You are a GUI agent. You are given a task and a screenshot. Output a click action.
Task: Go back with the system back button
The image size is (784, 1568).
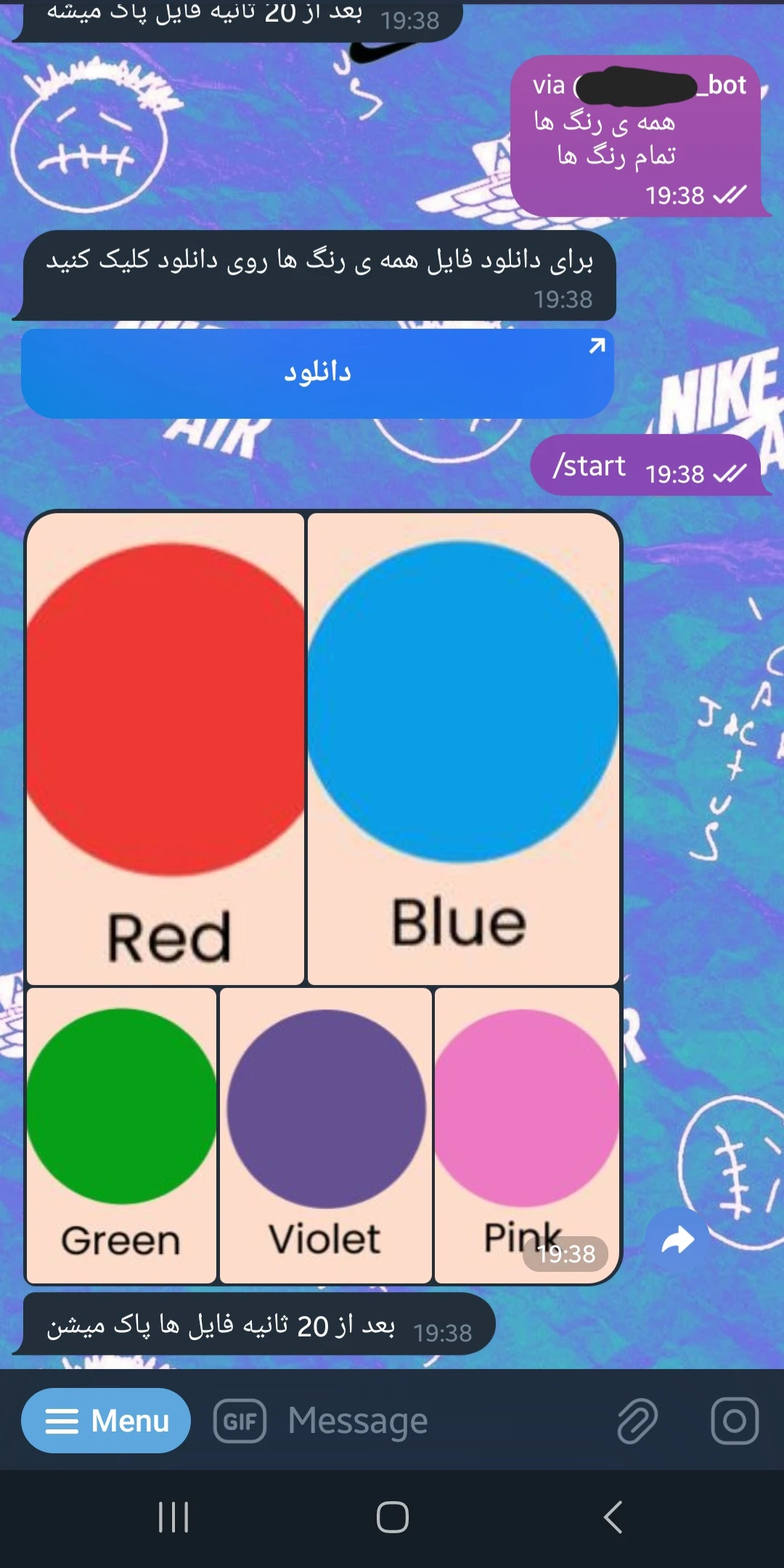click(x=613, y=1517)
